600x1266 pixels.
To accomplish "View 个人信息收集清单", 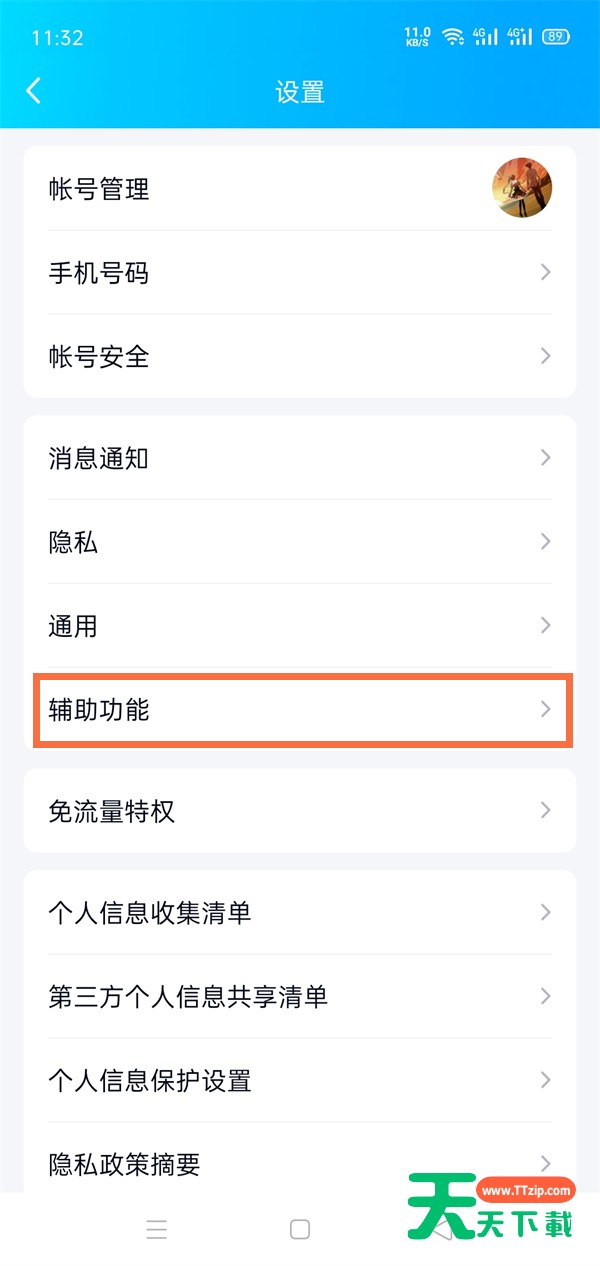I will [300, 912].
